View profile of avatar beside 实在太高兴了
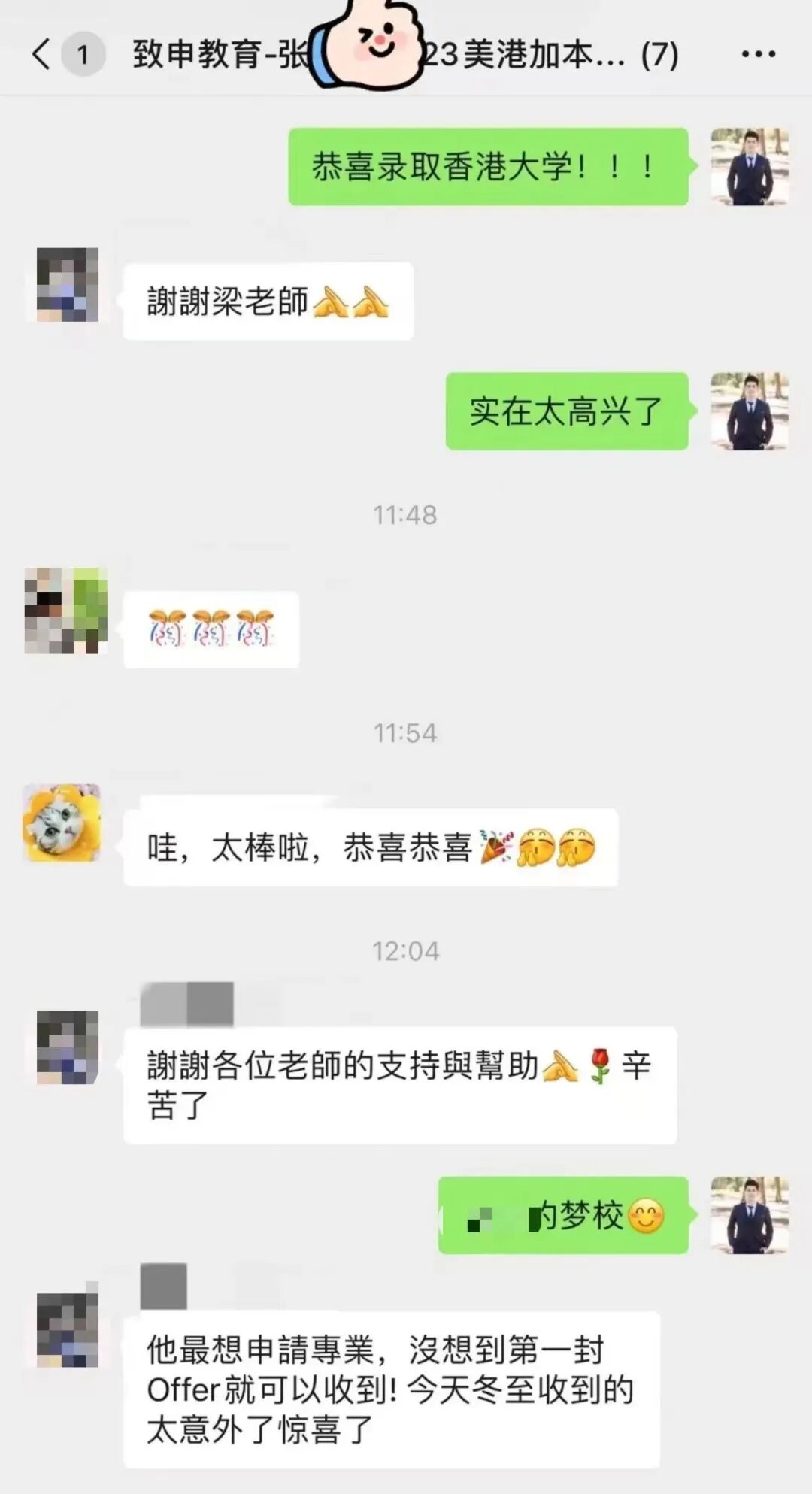This screenshot has height=1494, width=812. tap(750, 411)
